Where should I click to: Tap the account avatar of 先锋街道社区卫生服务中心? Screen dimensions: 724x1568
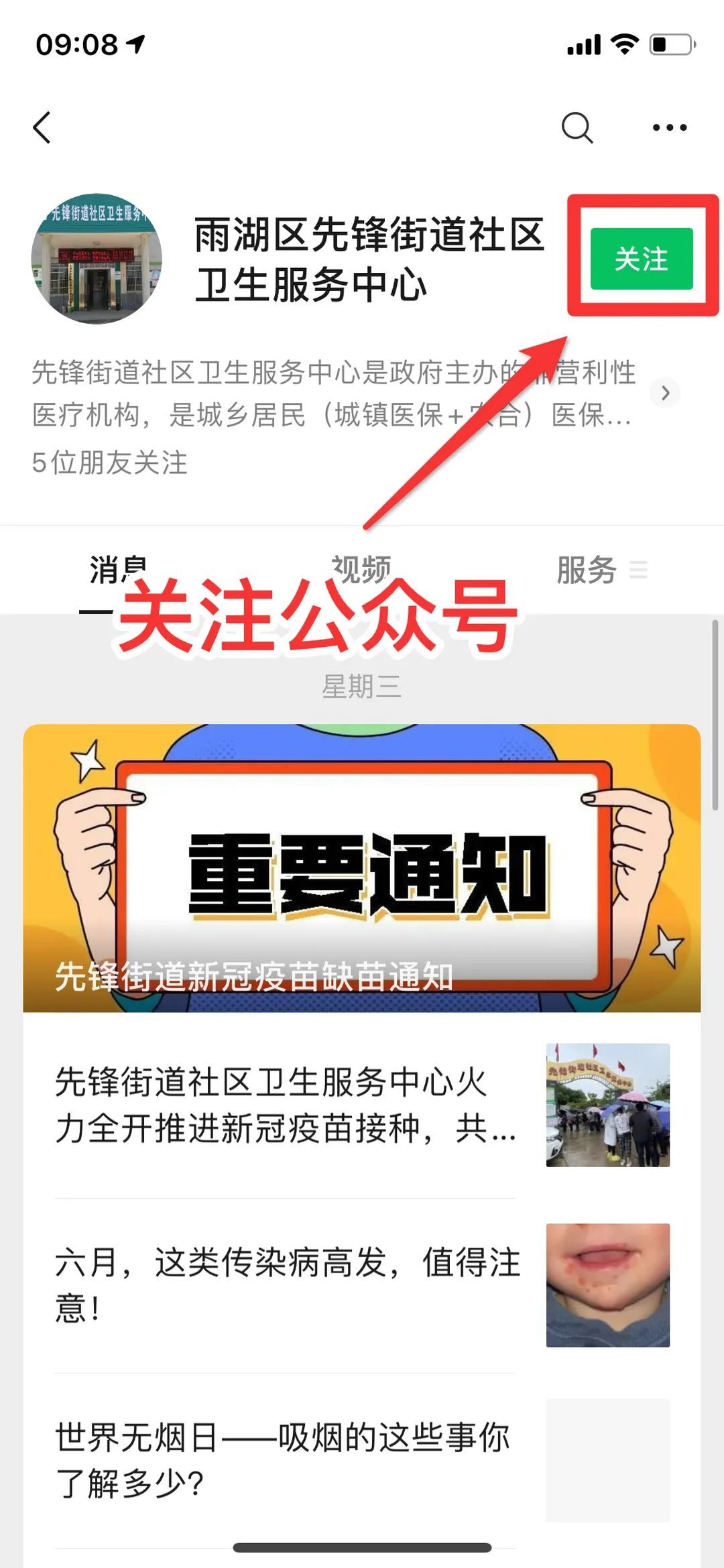coord(97,259)
